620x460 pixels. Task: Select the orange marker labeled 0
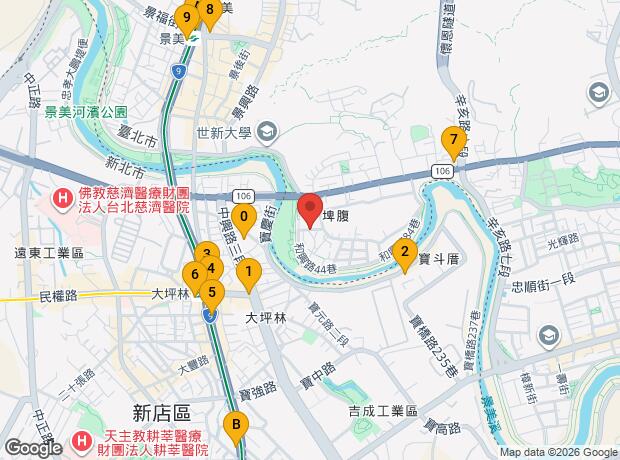point(244,221)
